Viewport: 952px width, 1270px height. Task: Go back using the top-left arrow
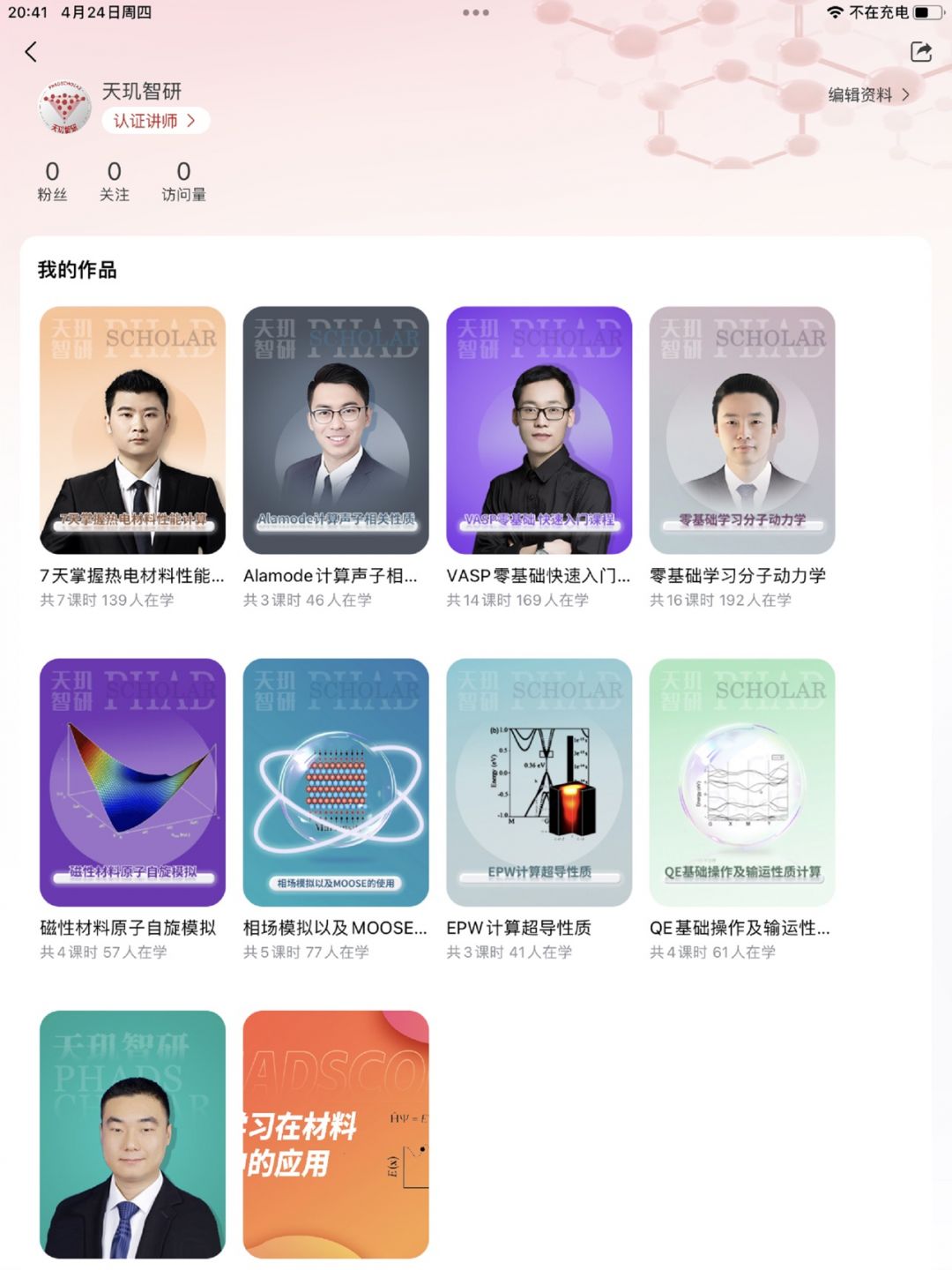[x=32, y=52]
